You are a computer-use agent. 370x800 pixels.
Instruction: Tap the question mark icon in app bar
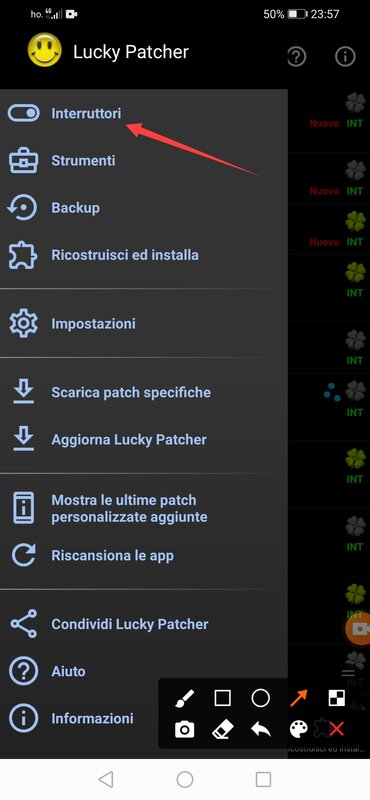(x=296, y=56)
